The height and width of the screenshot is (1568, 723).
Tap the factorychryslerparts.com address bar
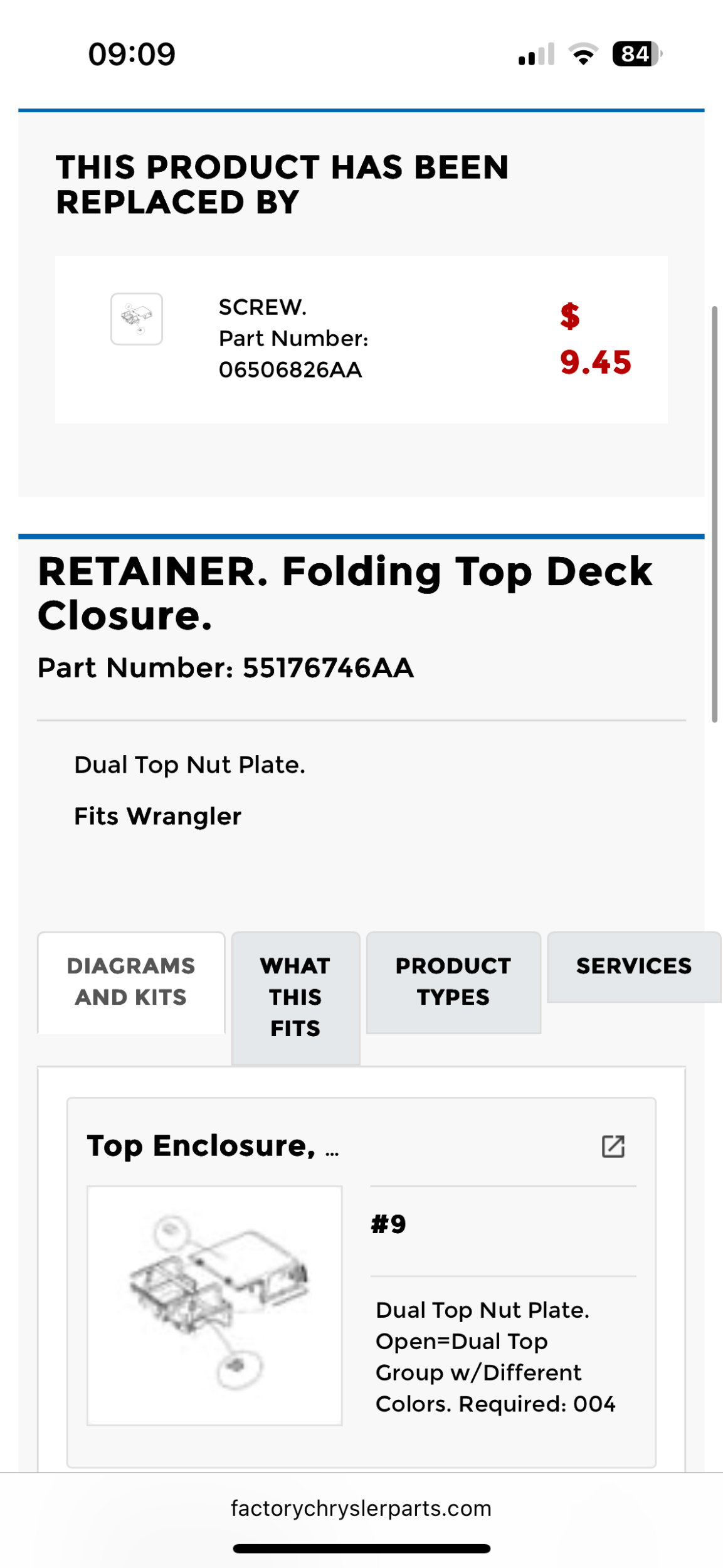[361, 1508]
